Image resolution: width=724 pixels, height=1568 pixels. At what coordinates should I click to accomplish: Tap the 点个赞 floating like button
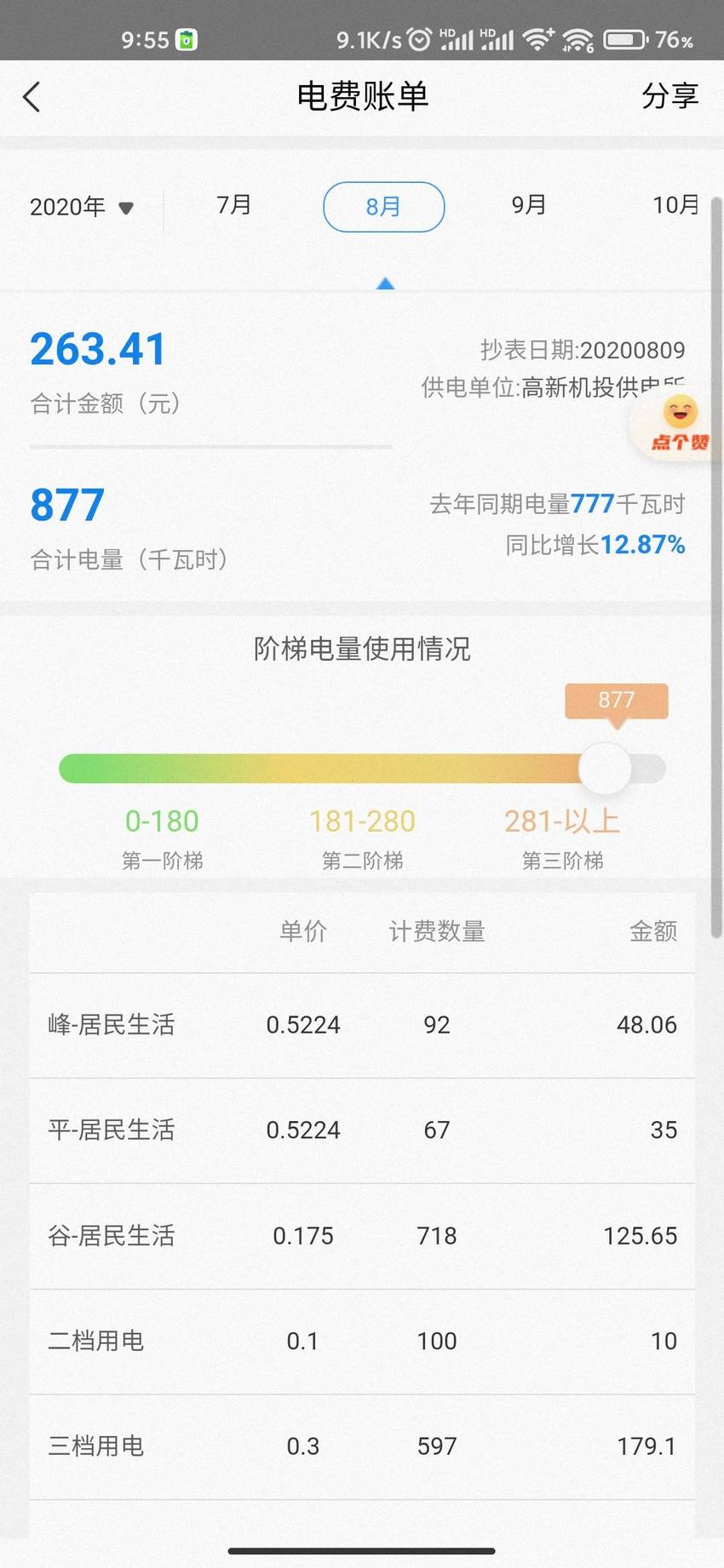point(679,424)
